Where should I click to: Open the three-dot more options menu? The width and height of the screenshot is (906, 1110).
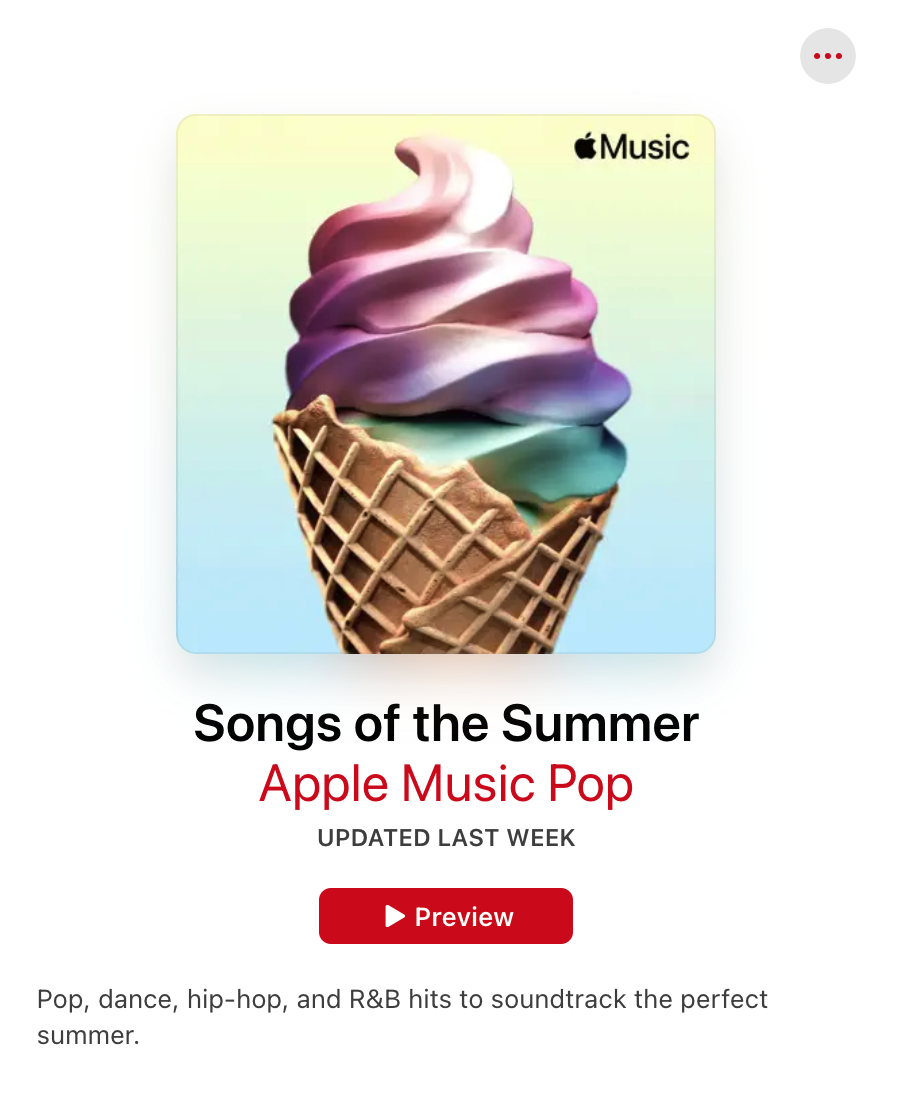coord(827,56)
